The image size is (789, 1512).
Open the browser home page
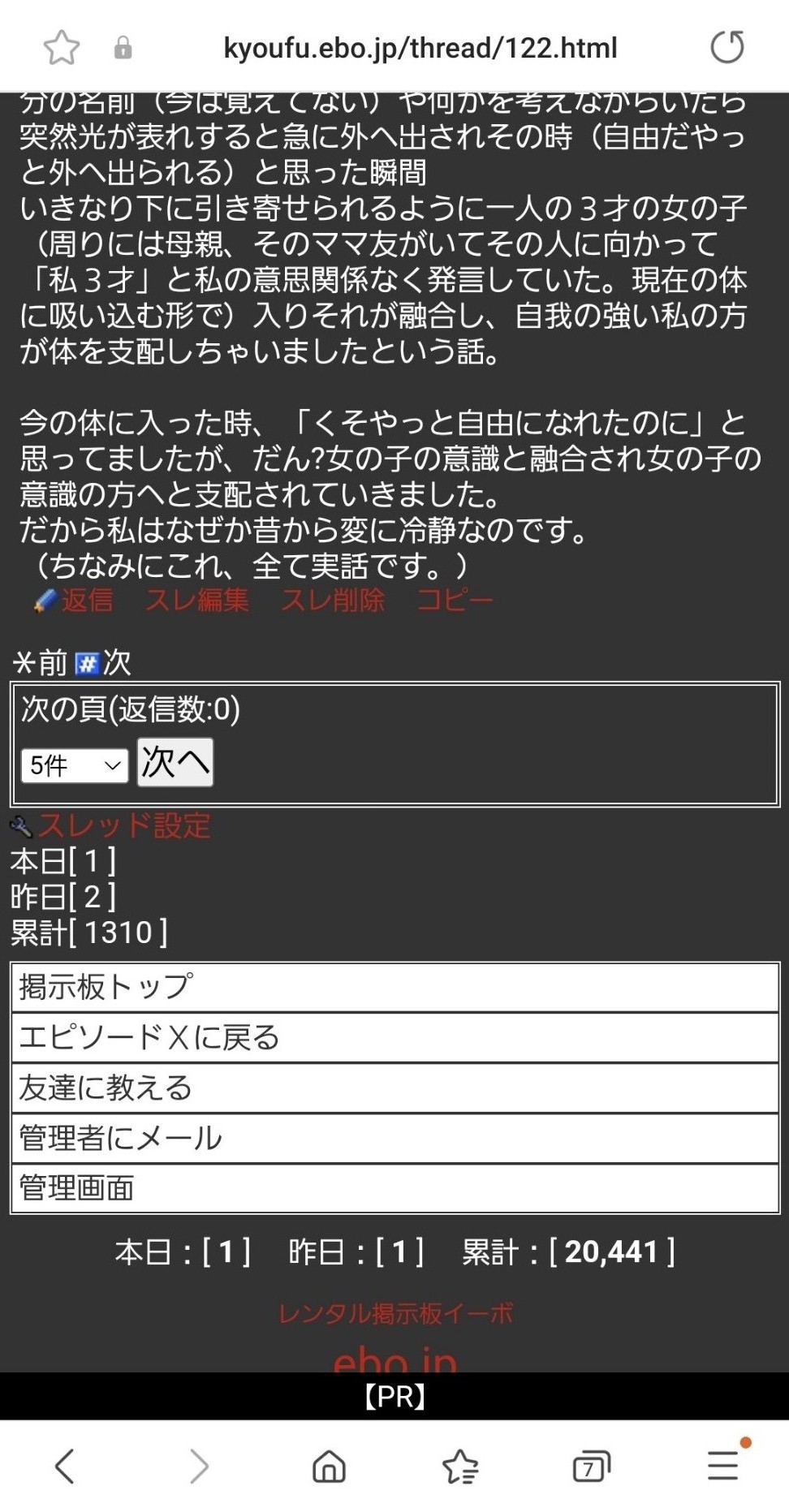pyautogui.click(x=329, y=1467)
